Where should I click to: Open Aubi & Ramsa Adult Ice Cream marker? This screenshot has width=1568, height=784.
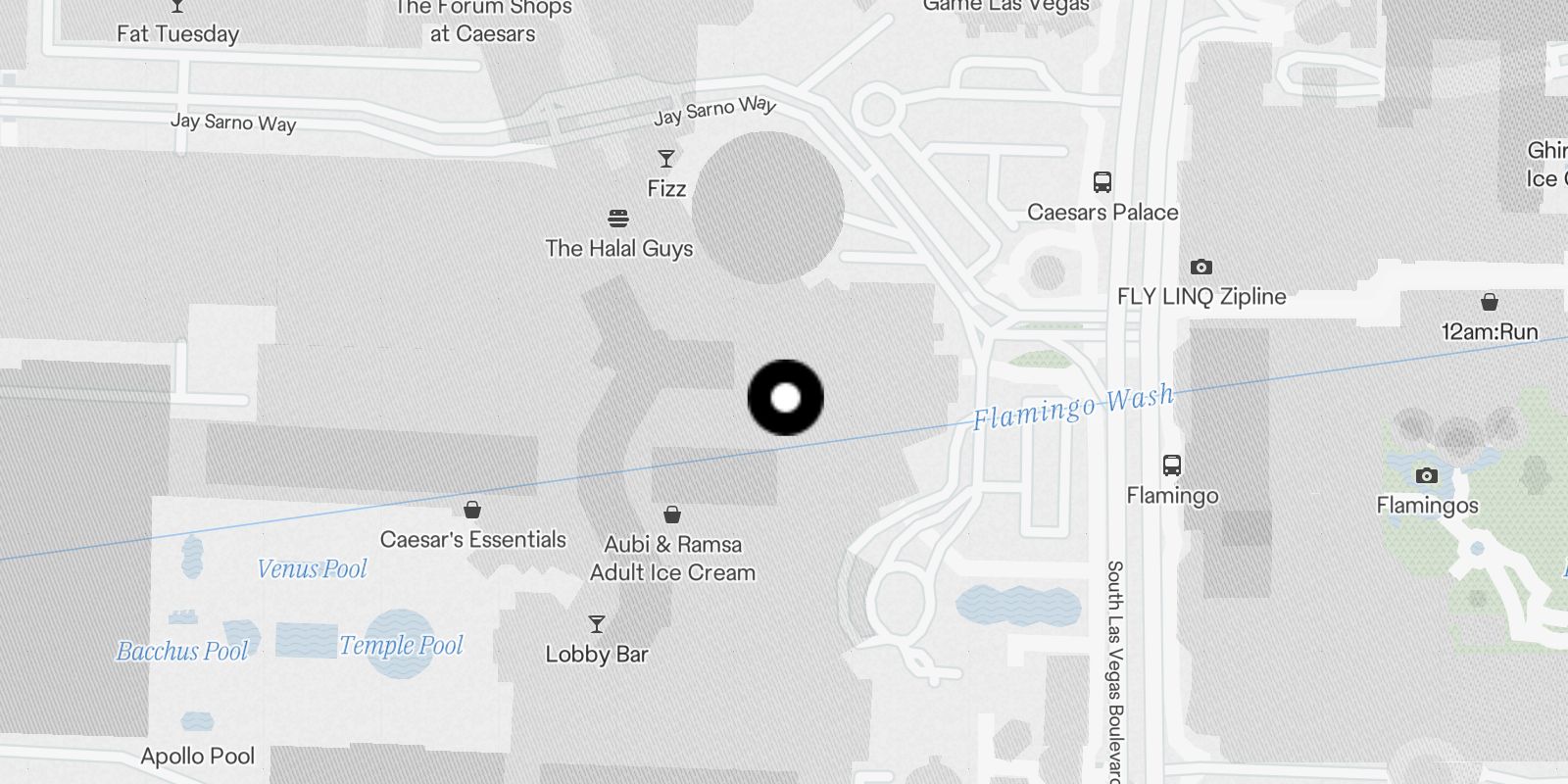(672, 514)
